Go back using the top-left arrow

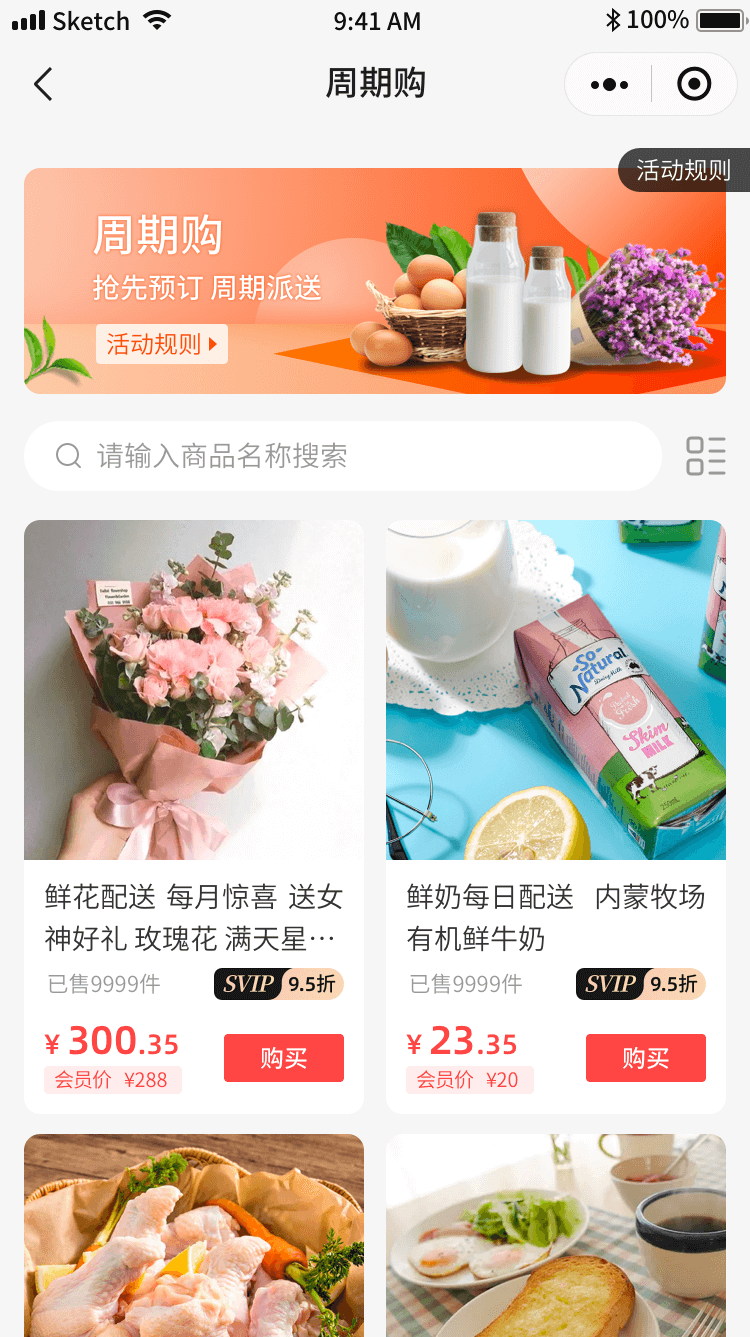point(43,85)
